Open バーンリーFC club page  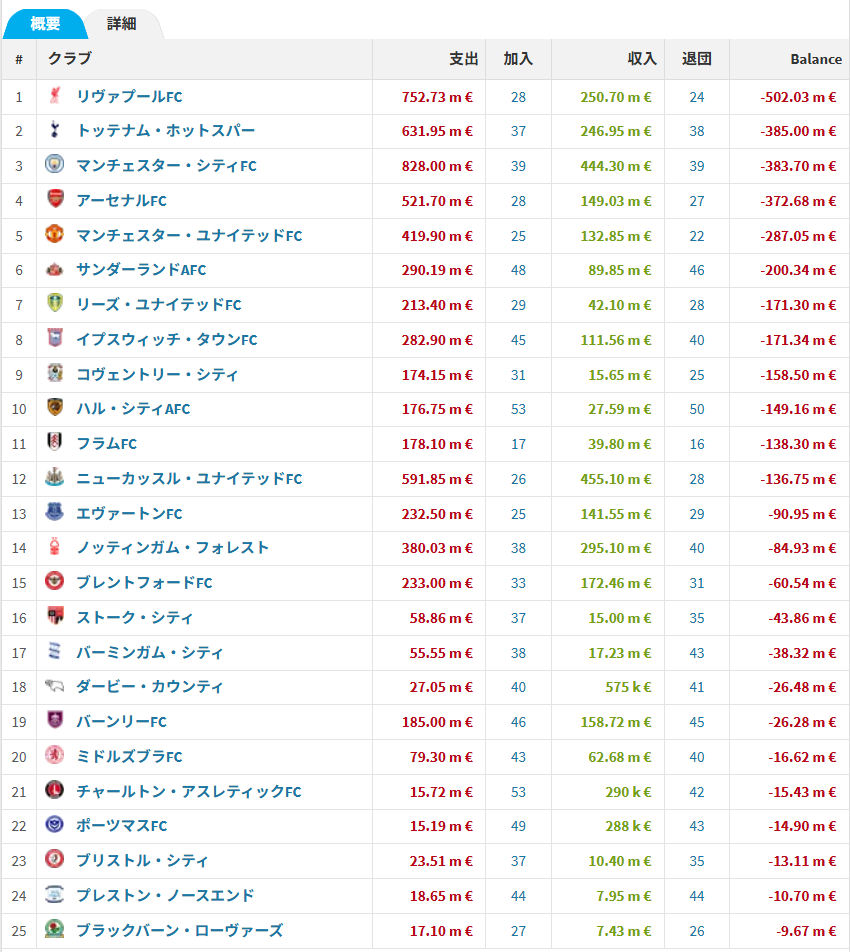pyautogui.click(x=121, y=721)
